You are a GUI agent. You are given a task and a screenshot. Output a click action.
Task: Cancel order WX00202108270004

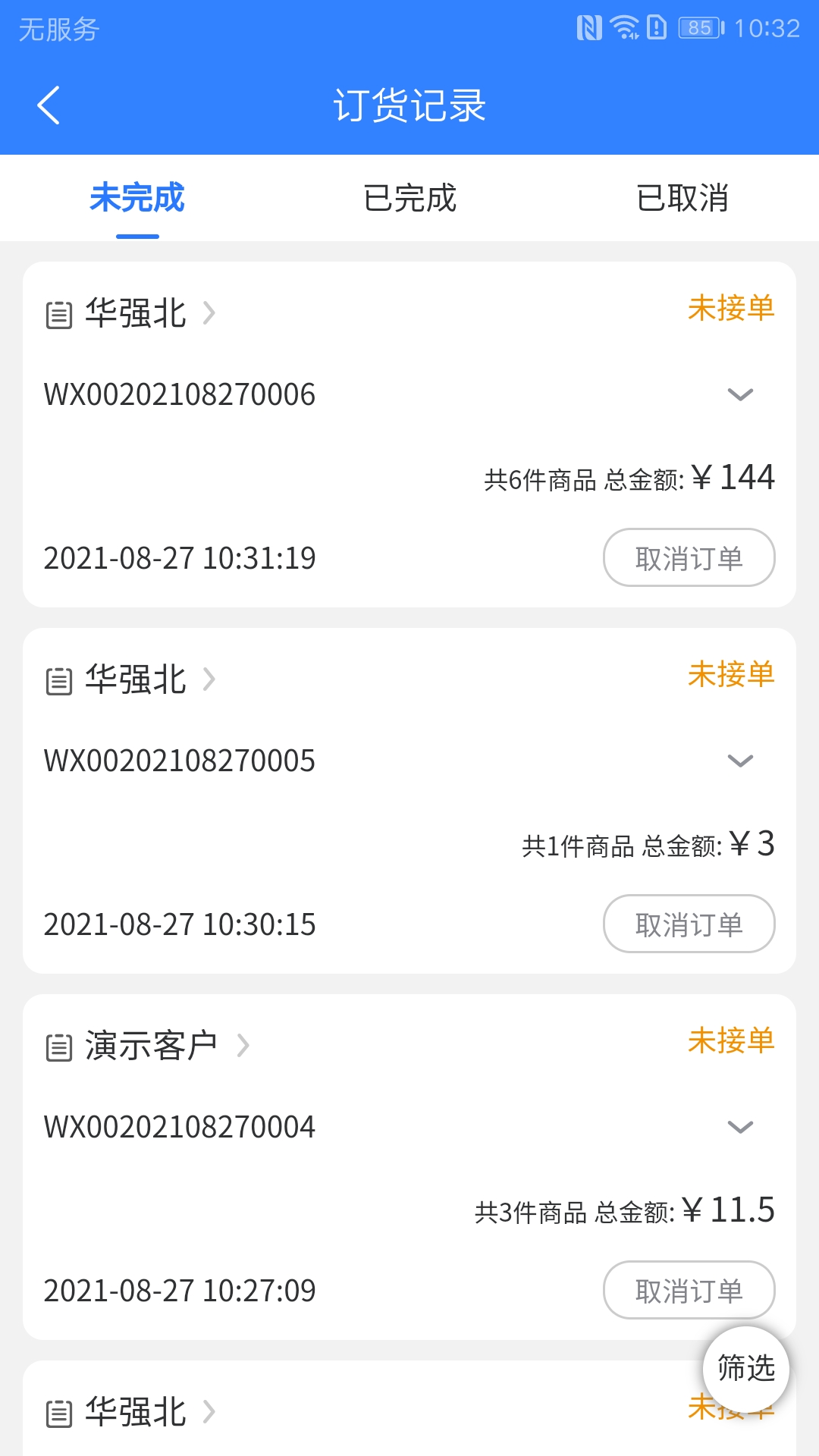(689, 1290)
